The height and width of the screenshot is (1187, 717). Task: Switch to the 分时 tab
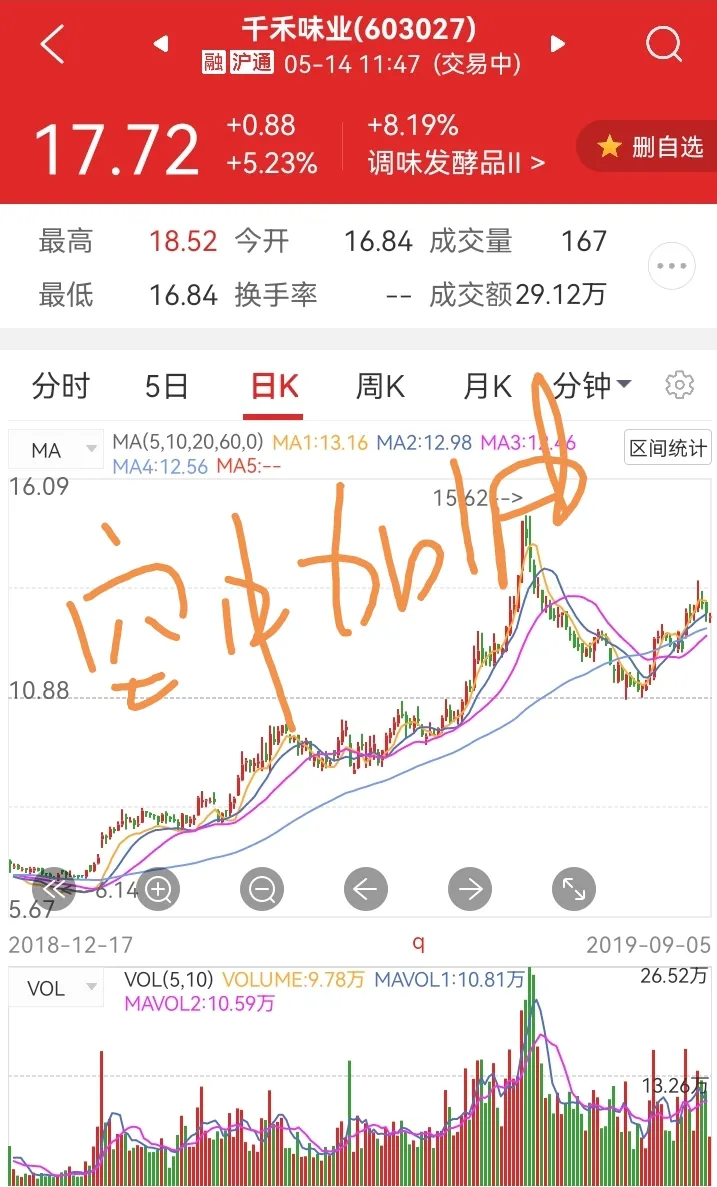tap(61, 386)
